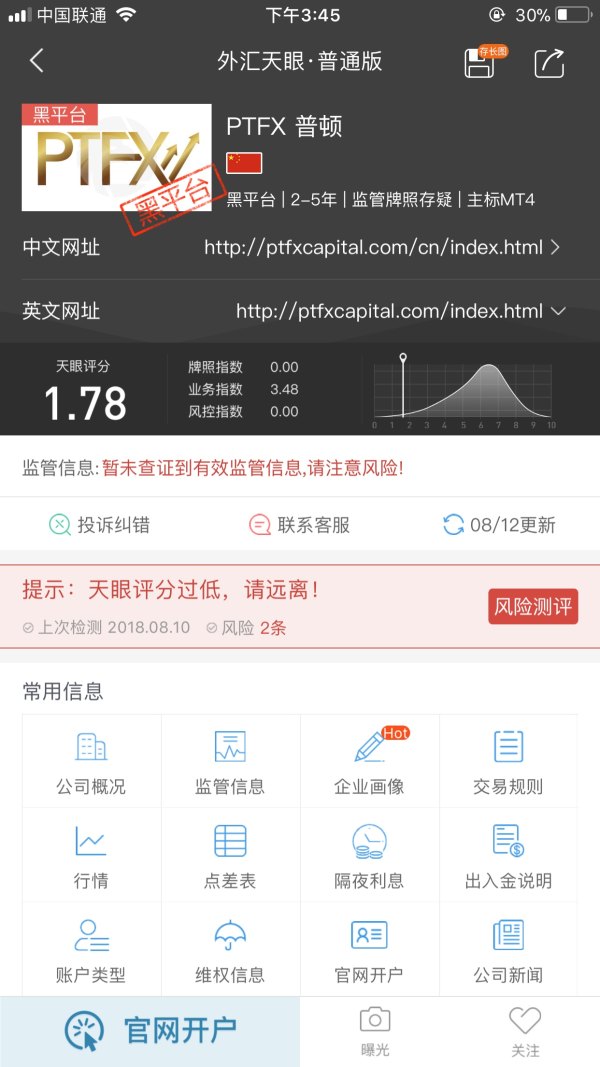Open the Chinese website link 中文网址
Viewport: 600px width, 1067px height.
pos(381,247)
